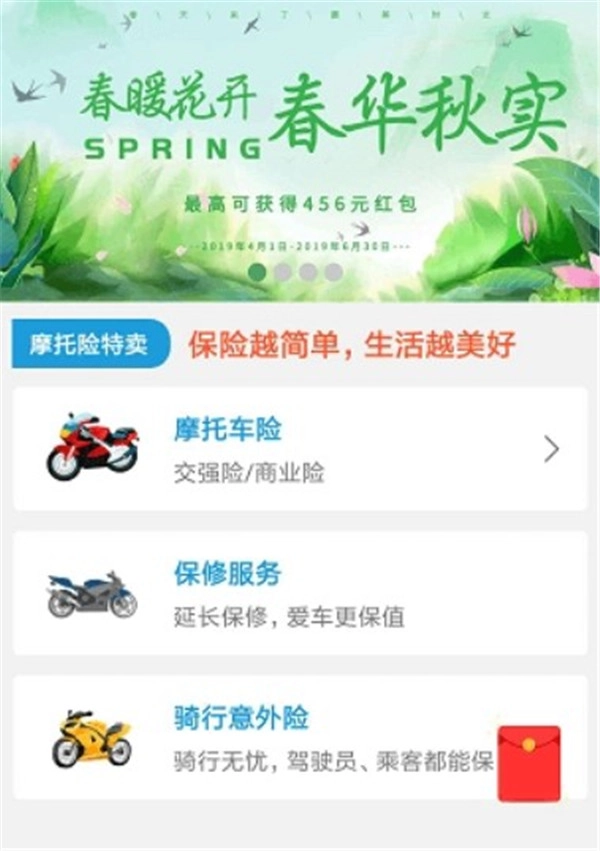
Task: Jump to the second banner page dot
Action: (283, 272)
